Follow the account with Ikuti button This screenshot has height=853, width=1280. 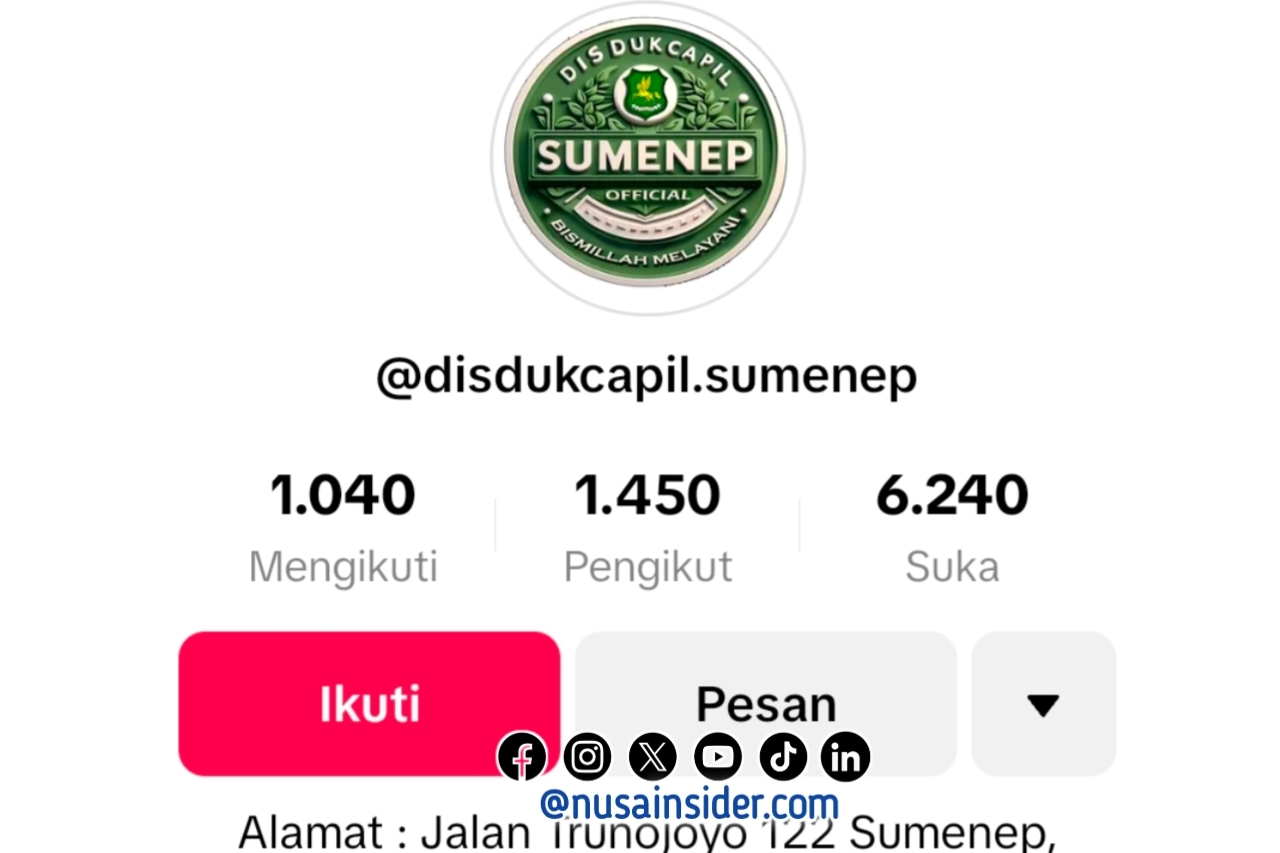369,703
